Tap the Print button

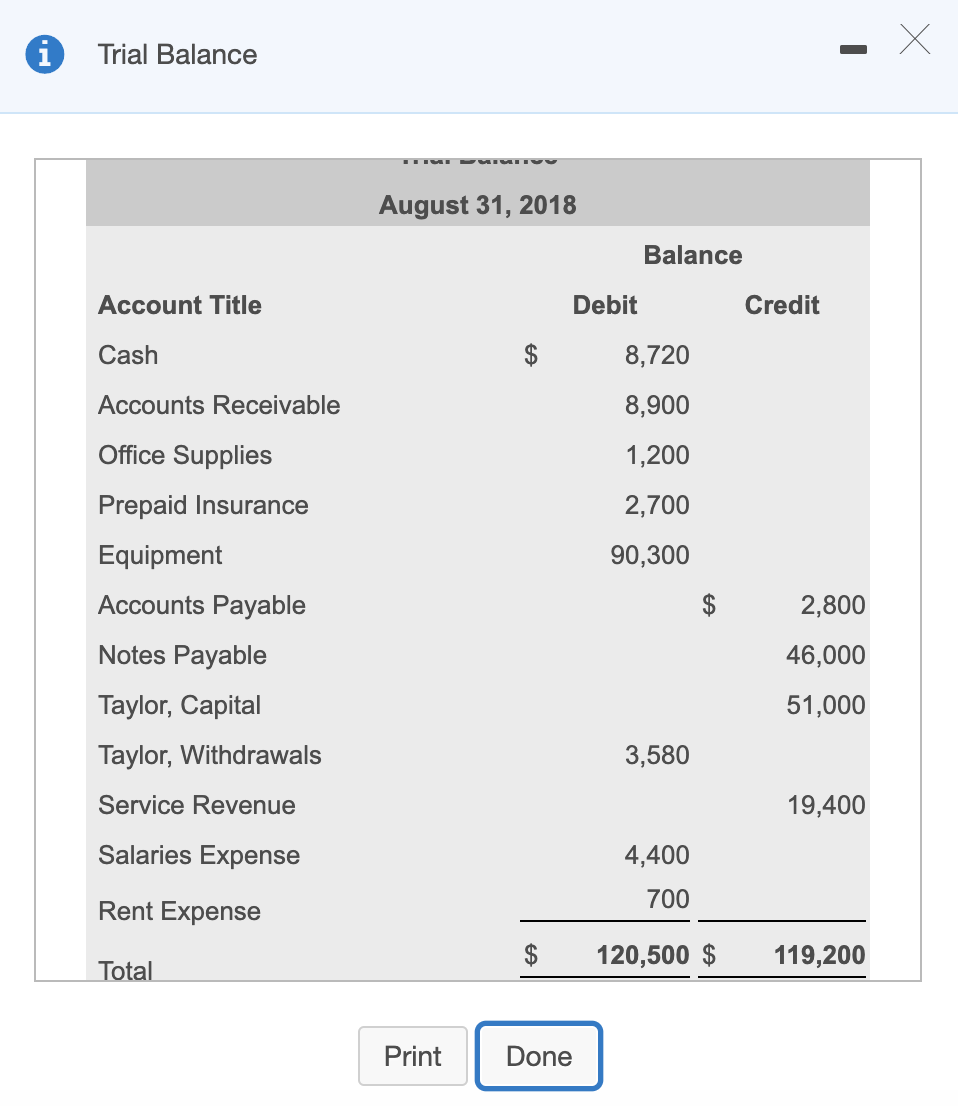pos(413,1056)
